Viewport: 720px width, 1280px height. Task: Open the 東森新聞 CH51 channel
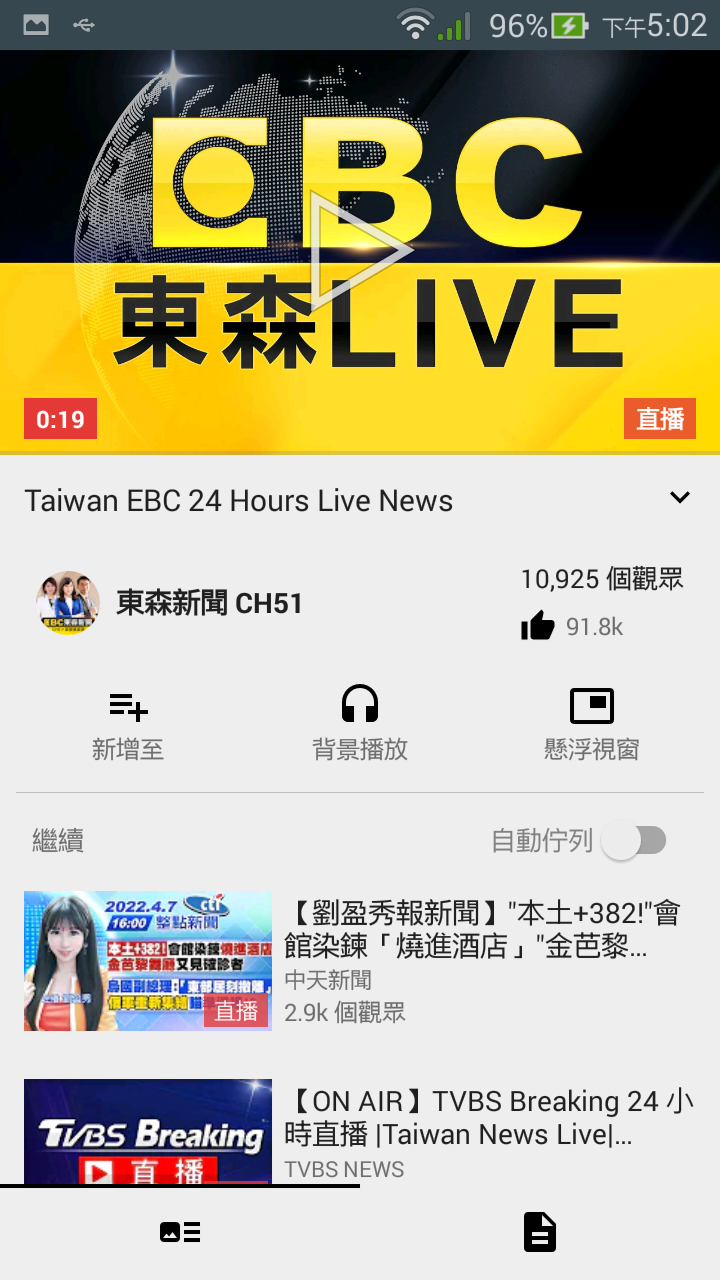(x=209, y=604)
